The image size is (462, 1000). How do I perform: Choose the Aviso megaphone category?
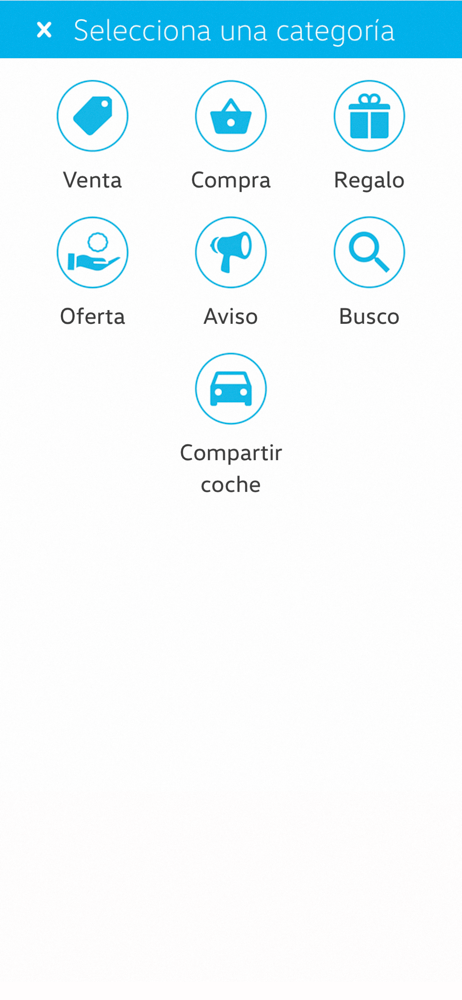(231, 252)
